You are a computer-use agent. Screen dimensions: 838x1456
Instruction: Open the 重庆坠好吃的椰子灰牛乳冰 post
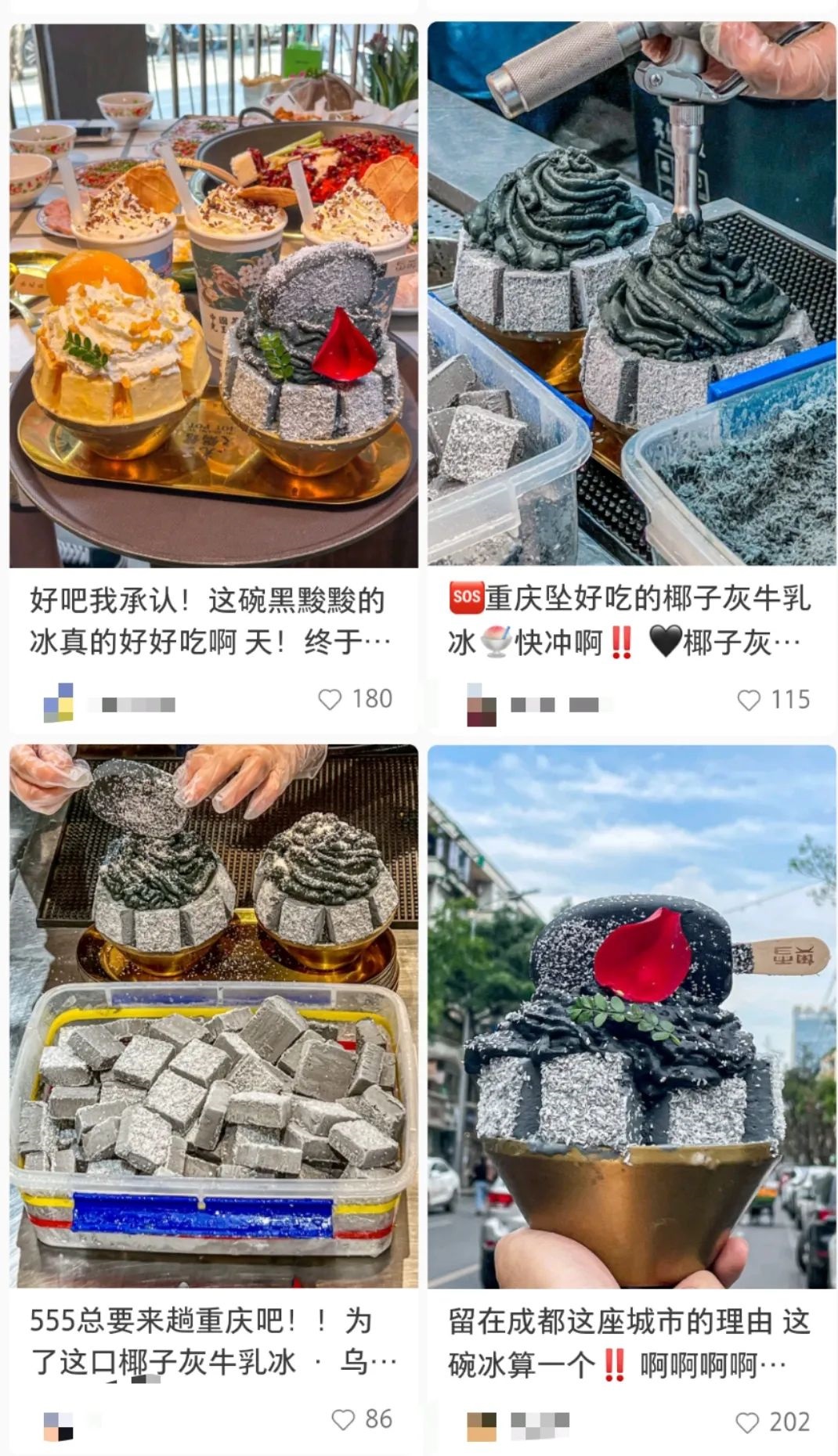[x=631, y=296]
